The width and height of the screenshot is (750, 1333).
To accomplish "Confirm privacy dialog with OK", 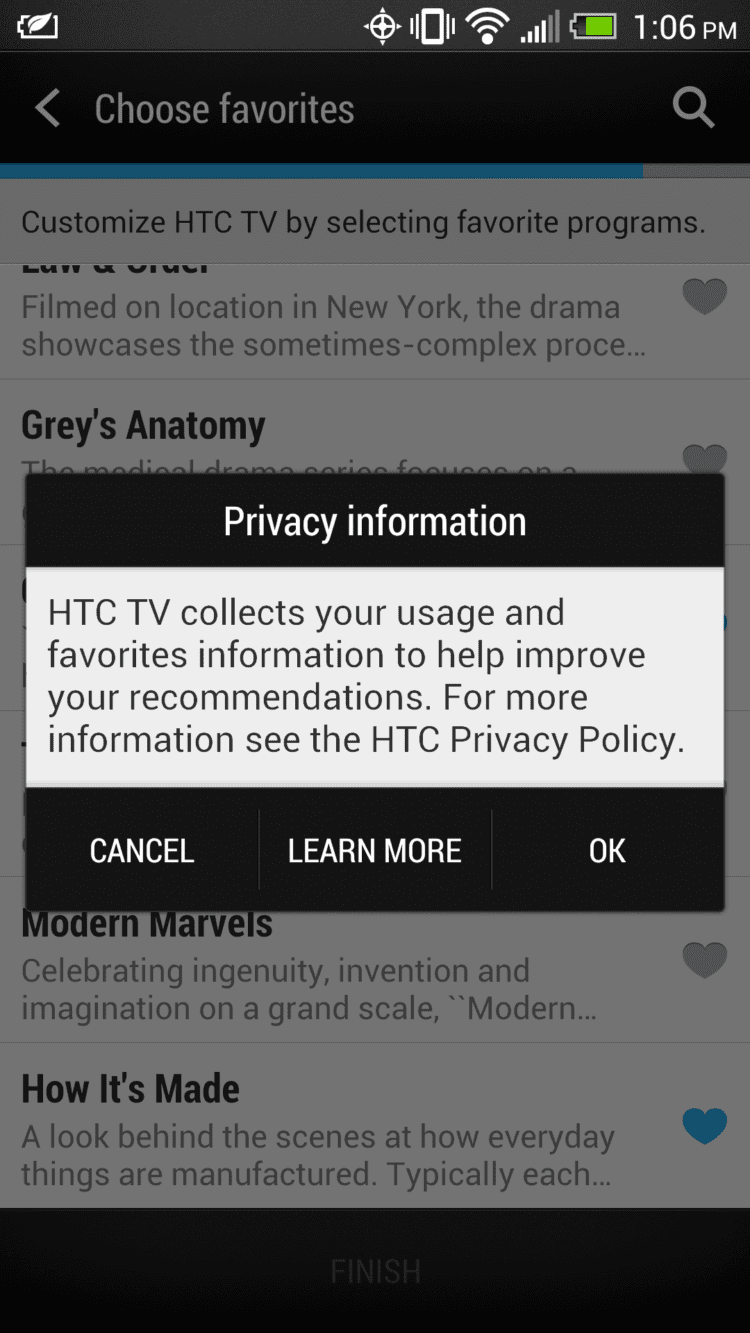I will (607, 850).
